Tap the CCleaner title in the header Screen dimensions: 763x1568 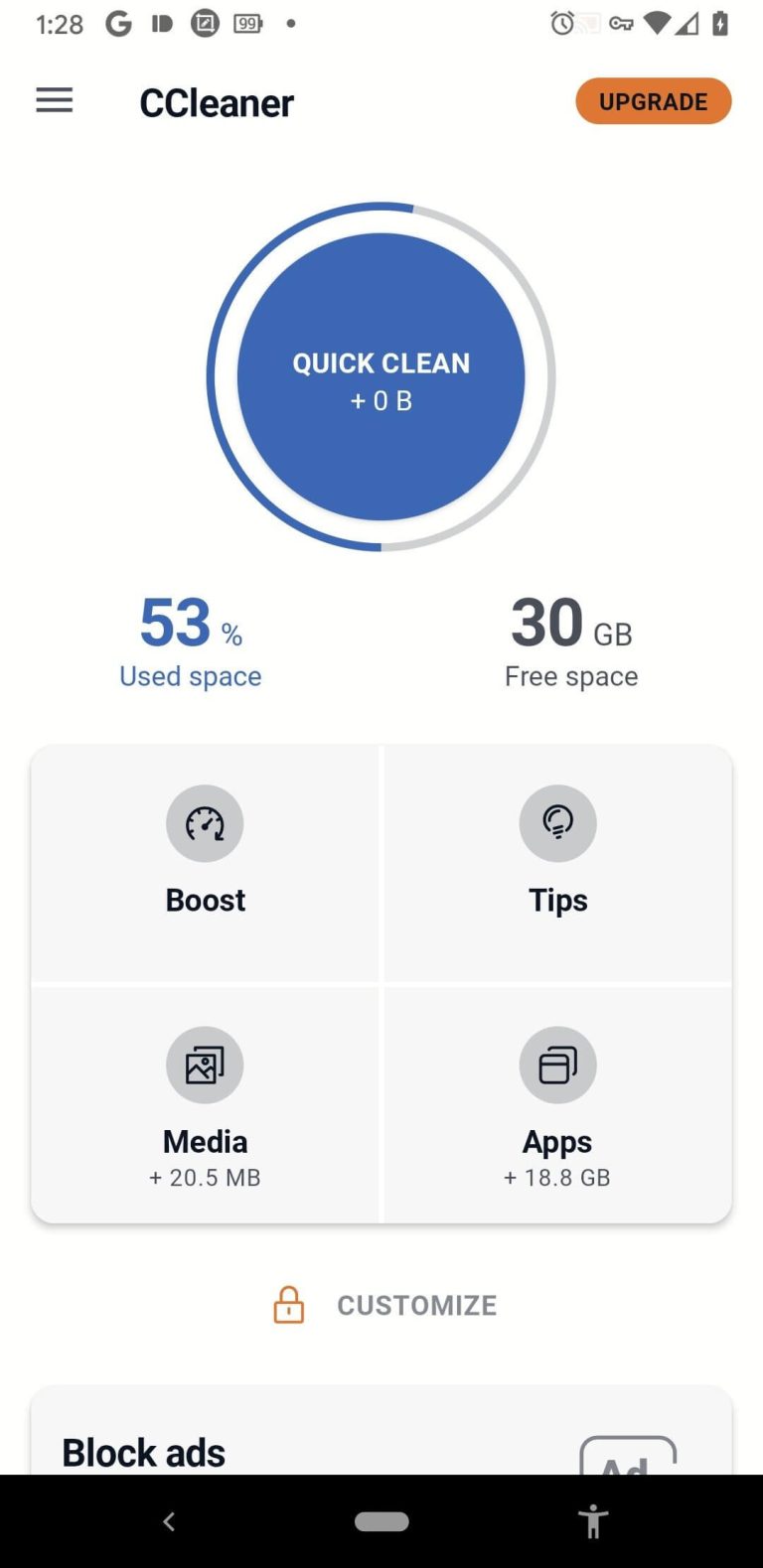coord(217,102)
